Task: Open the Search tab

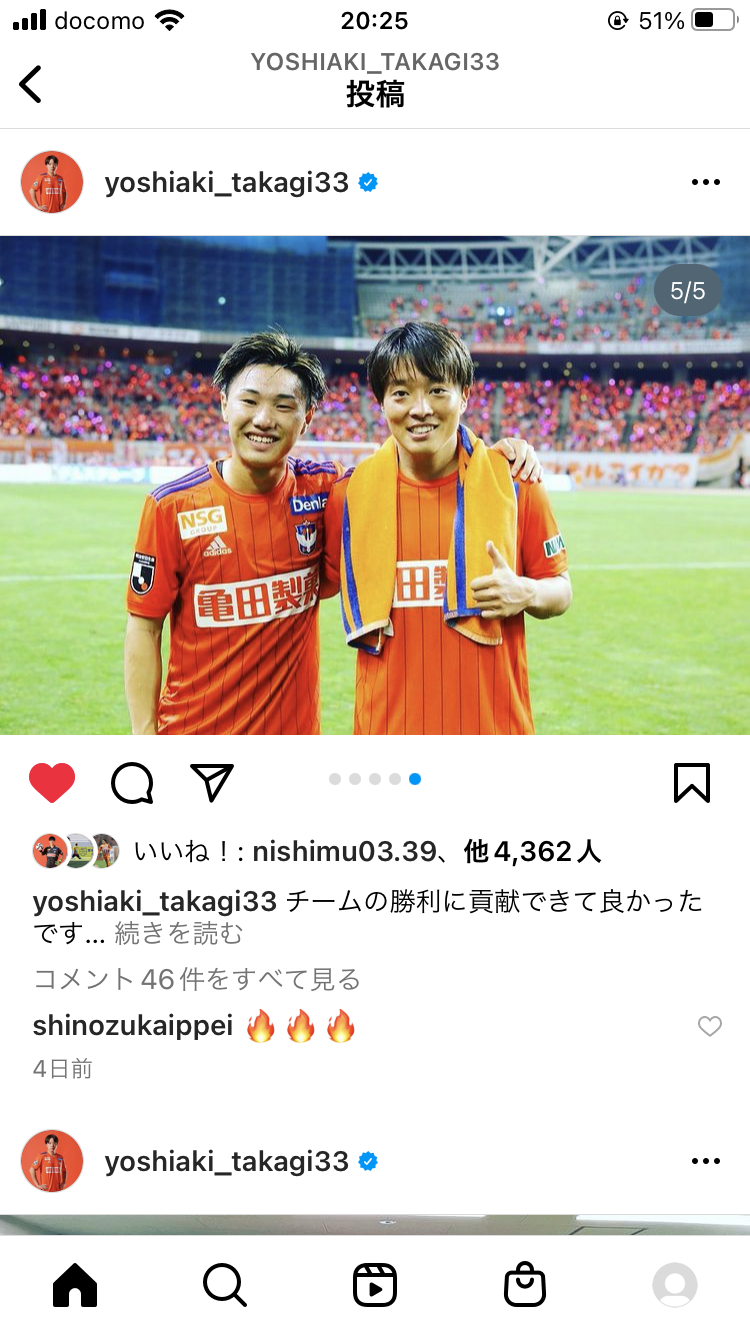Action: (x=225, y=1285)
